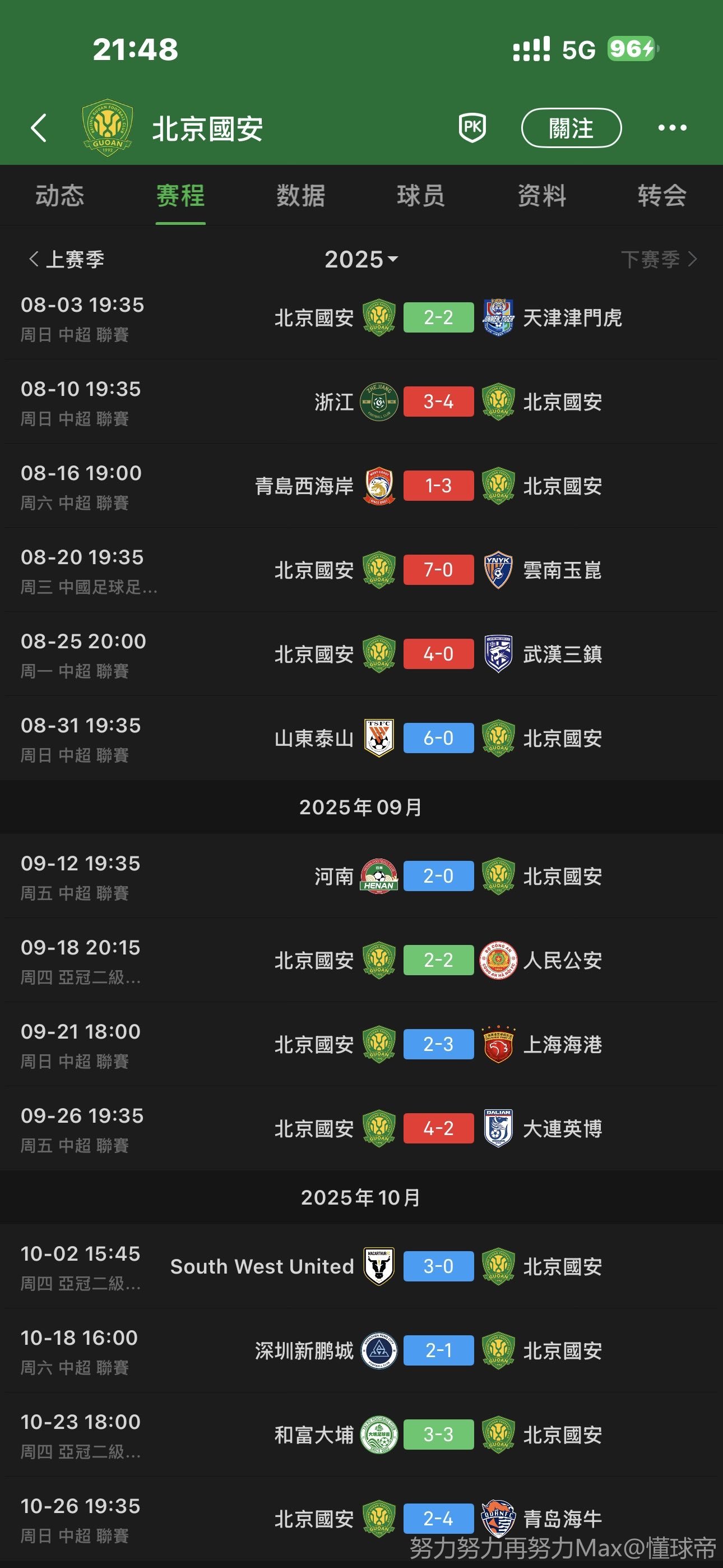Open the South West United match

[x=438, y=1267]
